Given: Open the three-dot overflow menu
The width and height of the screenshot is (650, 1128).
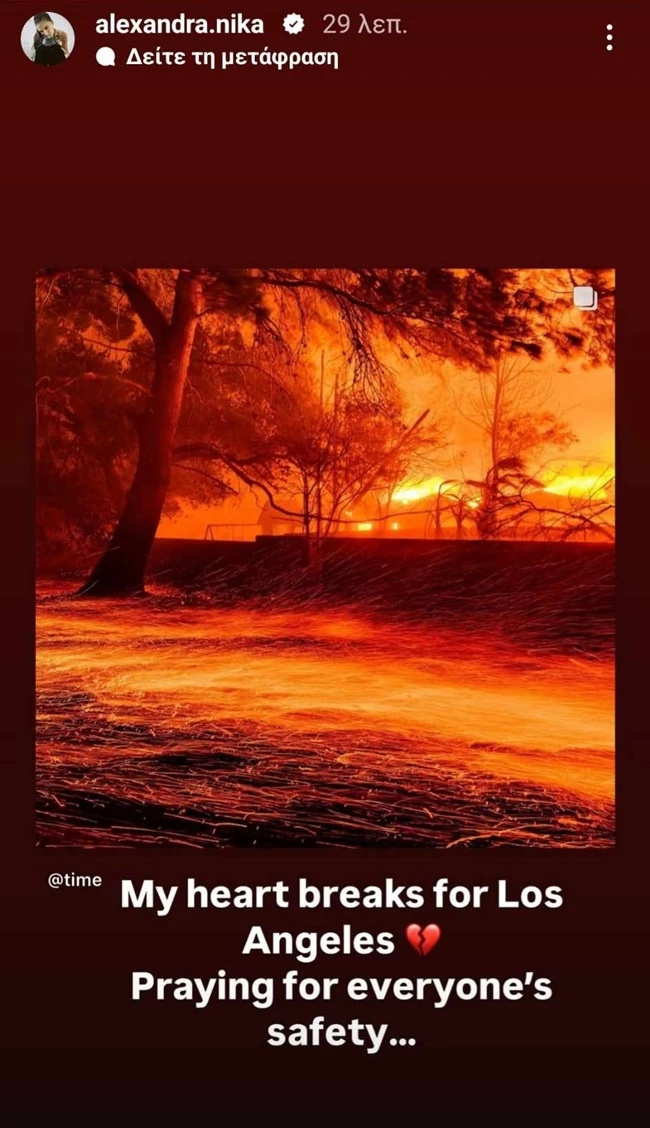Looking at the screenshot, I should (609, 39).
